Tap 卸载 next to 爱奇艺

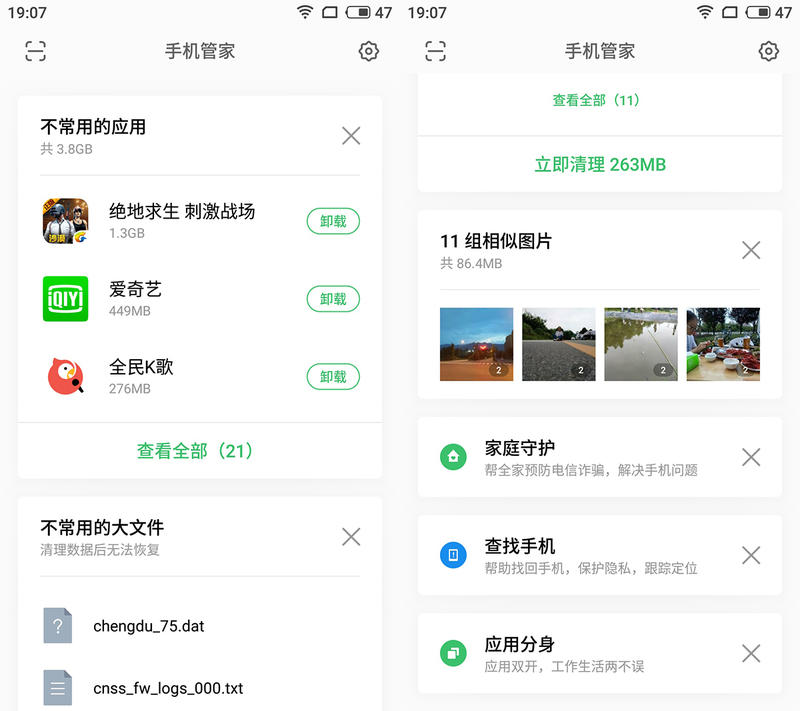pos(333,299)
